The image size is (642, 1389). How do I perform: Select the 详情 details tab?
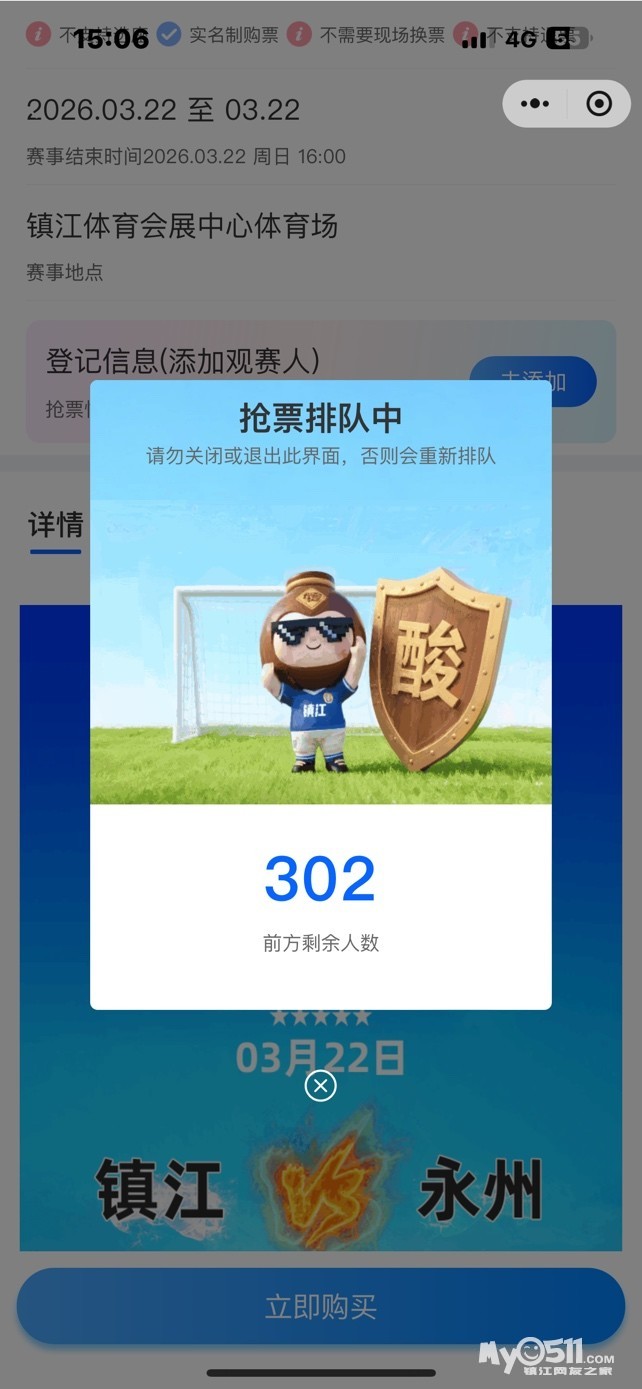point(55,526)
